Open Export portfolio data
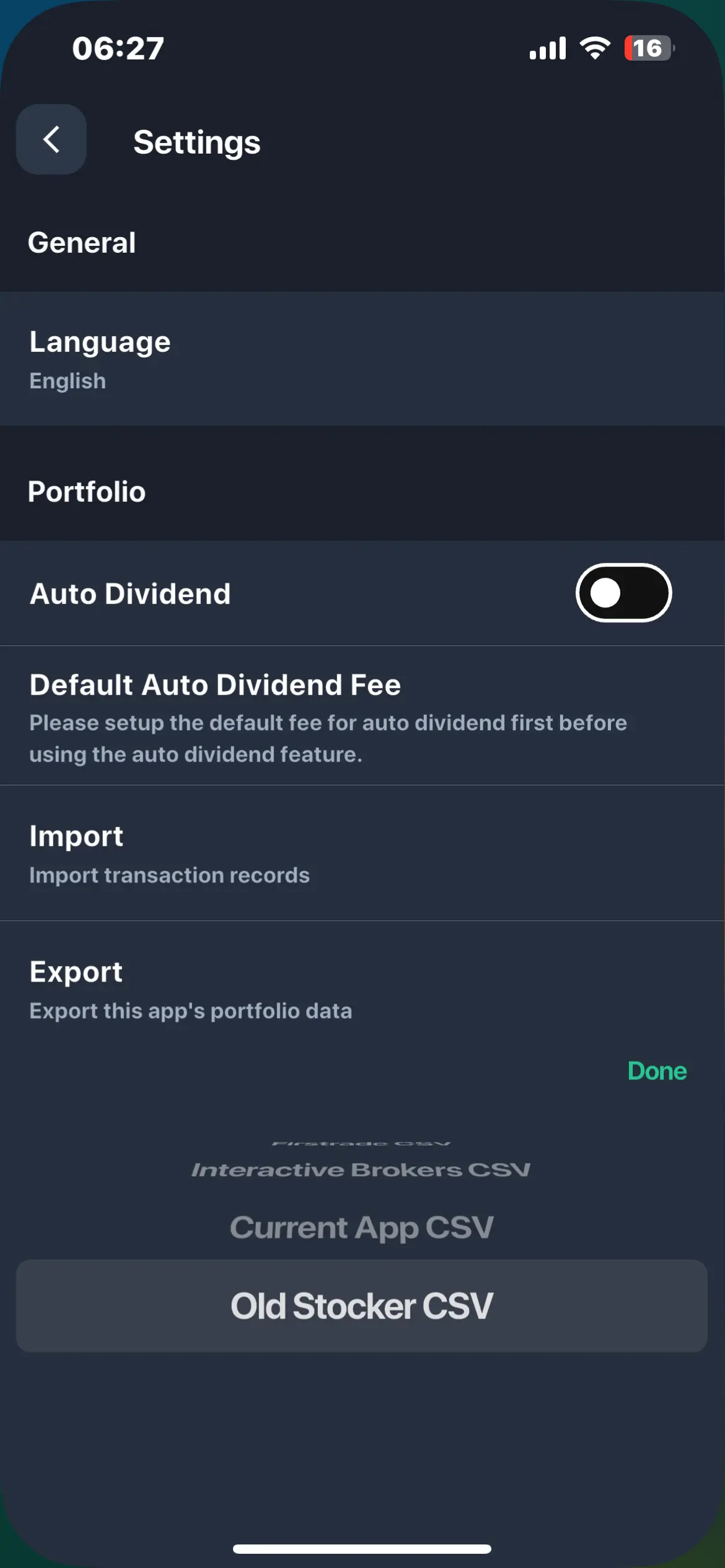Viewport: 725px width, 1568px height. (x=362, y=989)
